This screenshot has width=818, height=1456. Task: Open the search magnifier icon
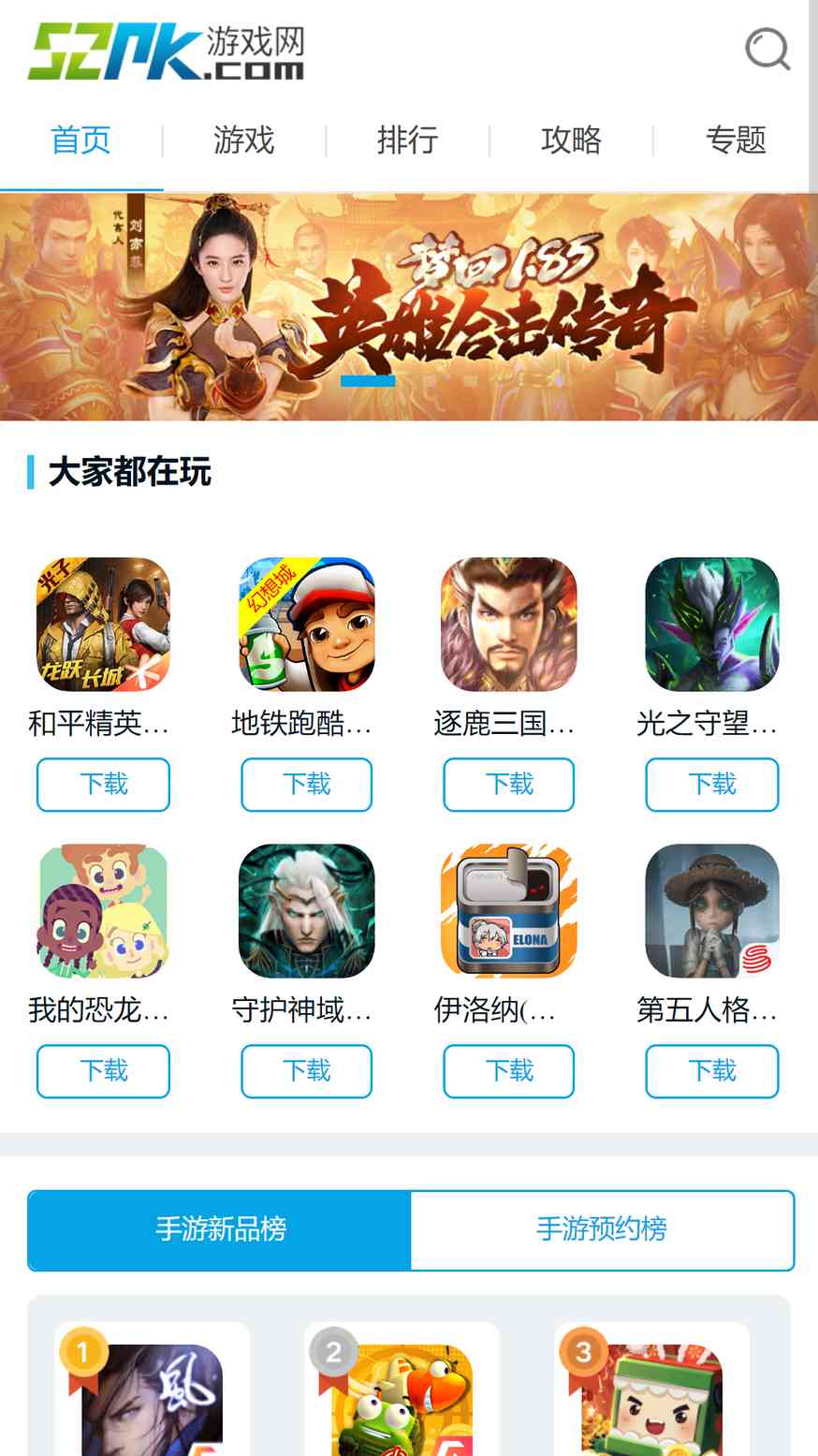pyautogui.click(x=767, y=49)
